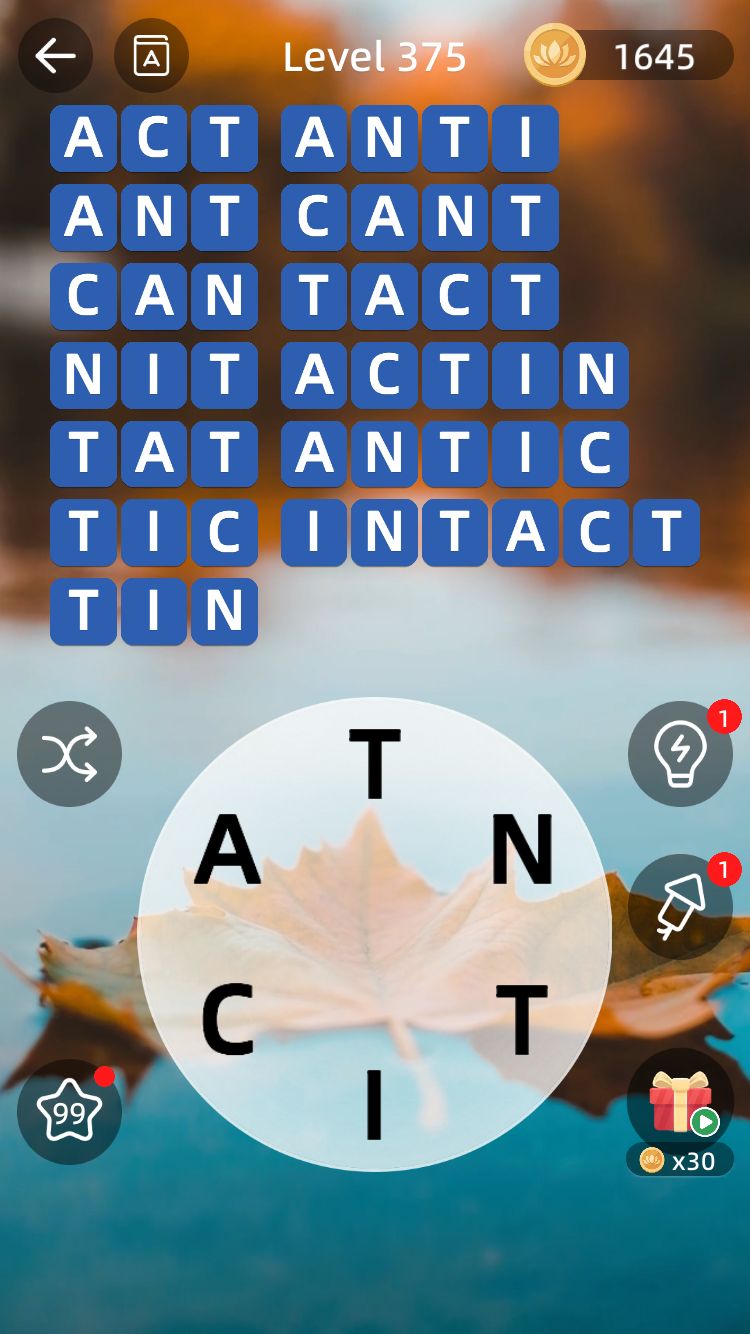
Task: Select letter A in the wheel
Action: pyautogui.click(x=228, y=850)
